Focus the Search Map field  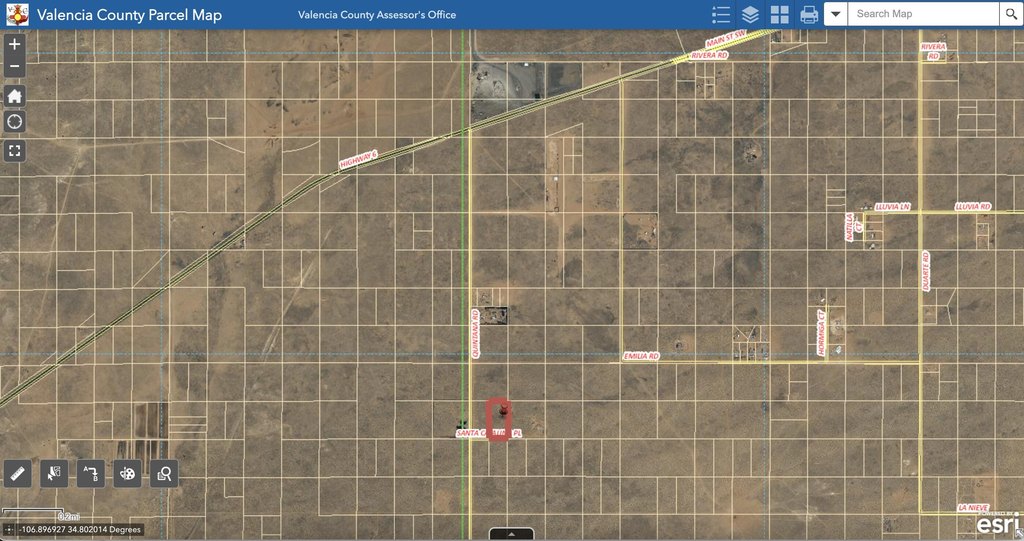[922, 14]
